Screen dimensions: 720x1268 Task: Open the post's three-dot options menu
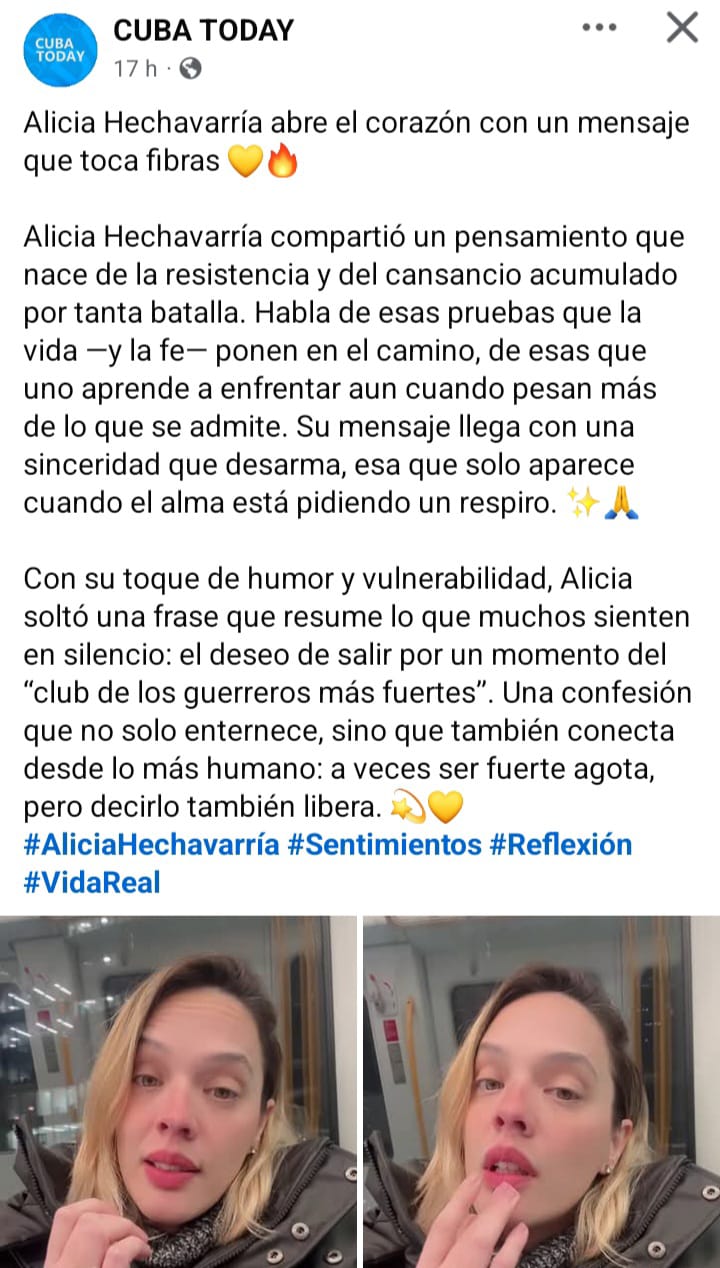pos(599,28)
